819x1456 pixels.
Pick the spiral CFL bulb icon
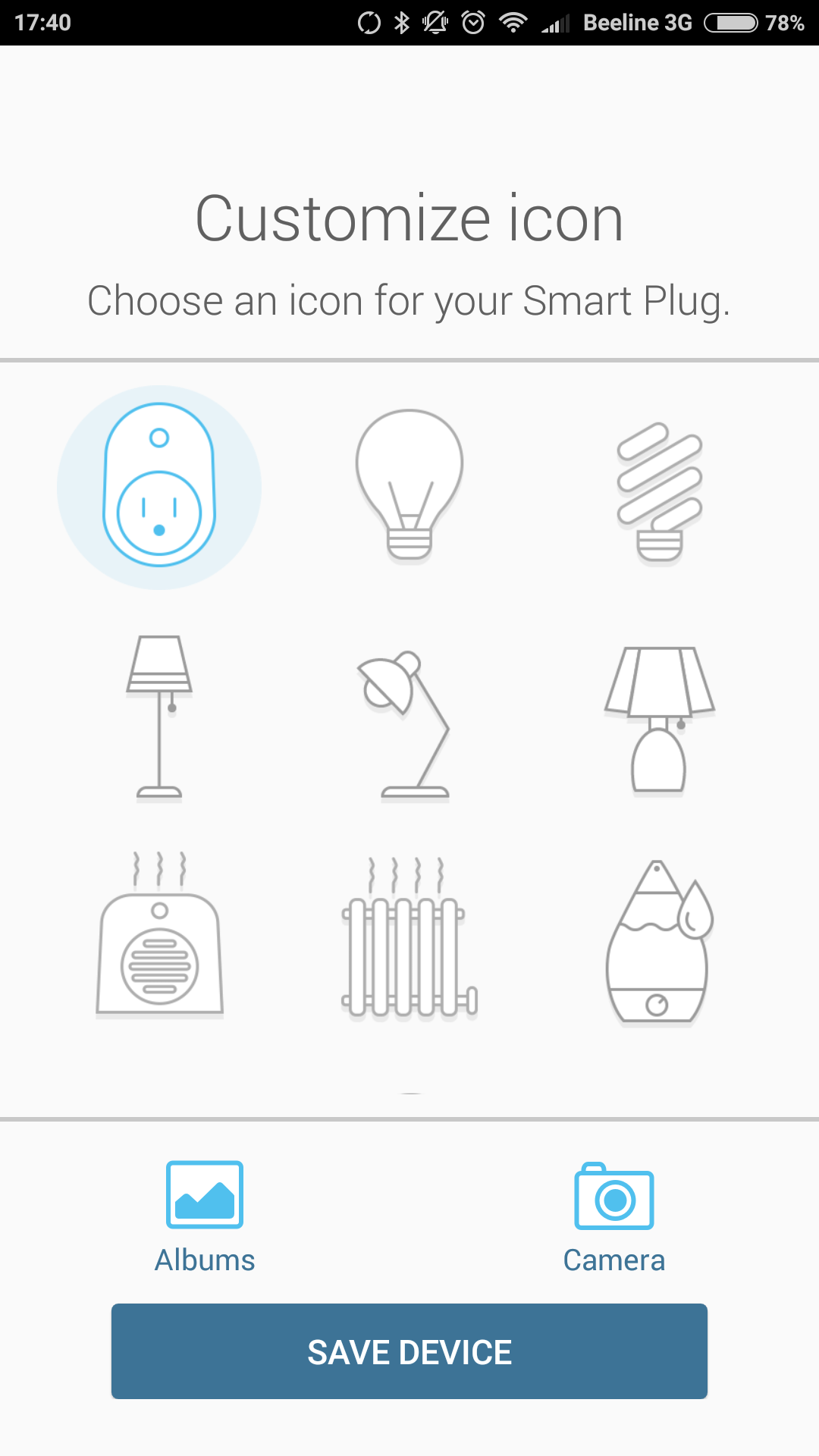pos(660,494)
